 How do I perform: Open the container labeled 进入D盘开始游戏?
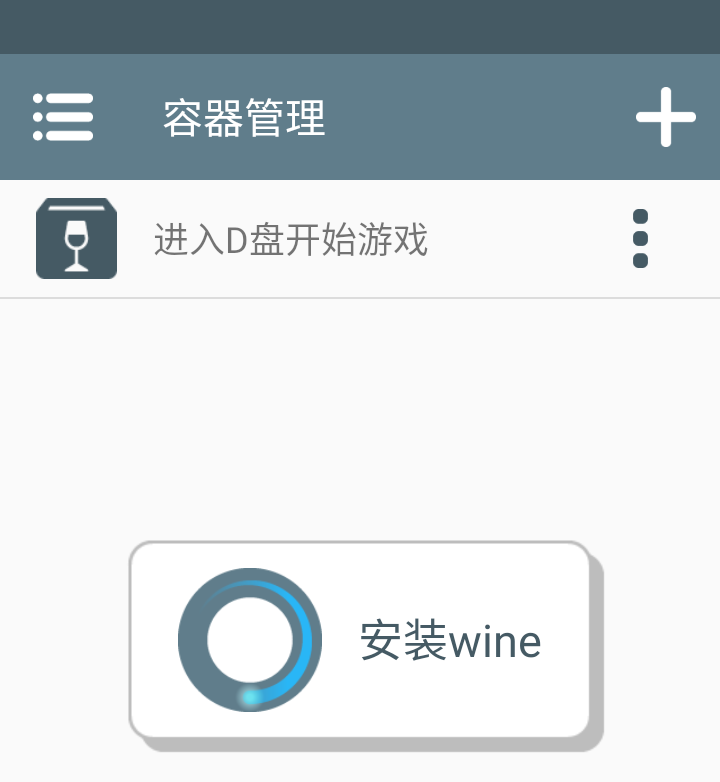coord(290,237)
